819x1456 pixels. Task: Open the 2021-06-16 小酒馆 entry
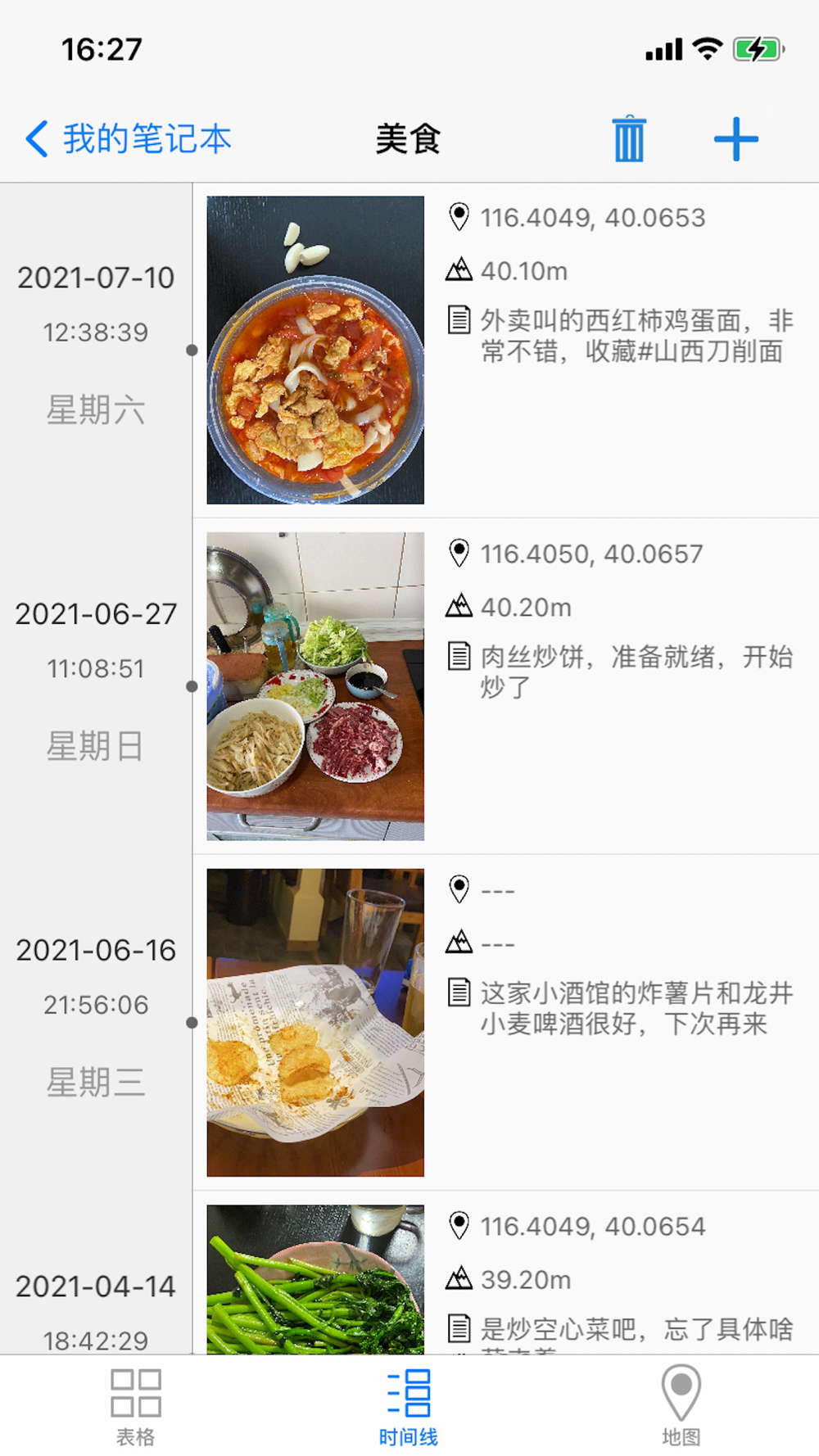pos(409,1022)
